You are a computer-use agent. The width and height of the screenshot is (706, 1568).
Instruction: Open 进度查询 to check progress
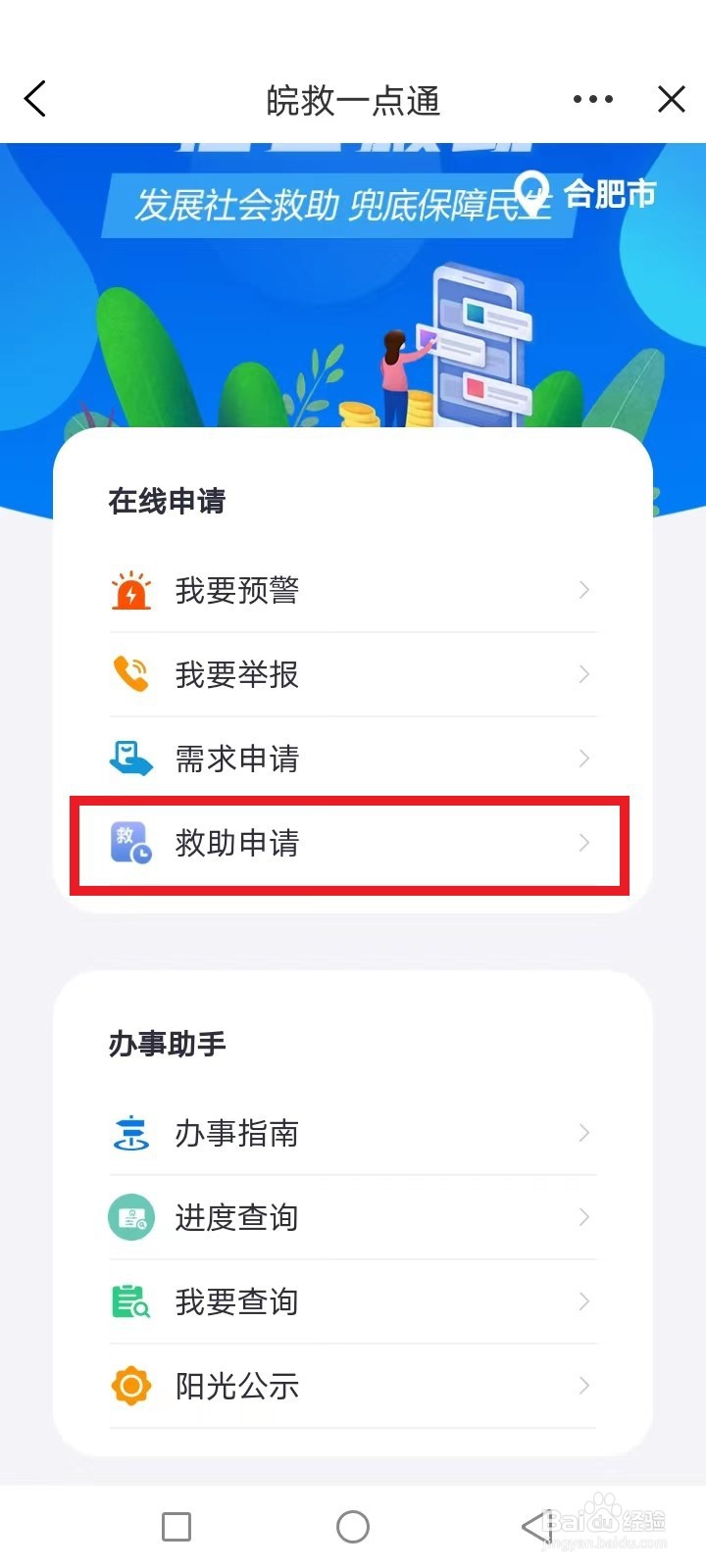(237, 1217)
